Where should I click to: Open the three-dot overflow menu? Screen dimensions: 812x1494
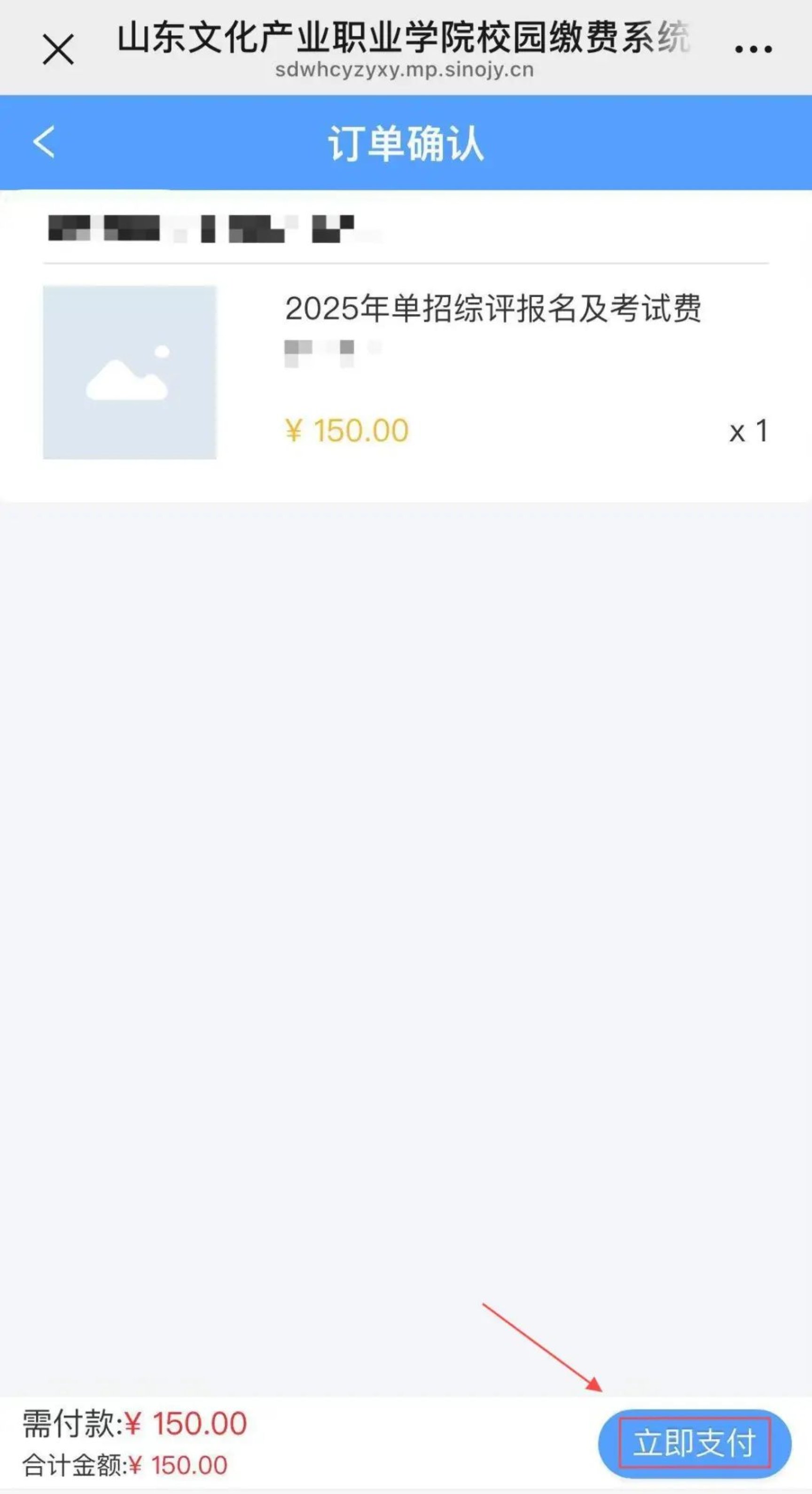[753, 49]
